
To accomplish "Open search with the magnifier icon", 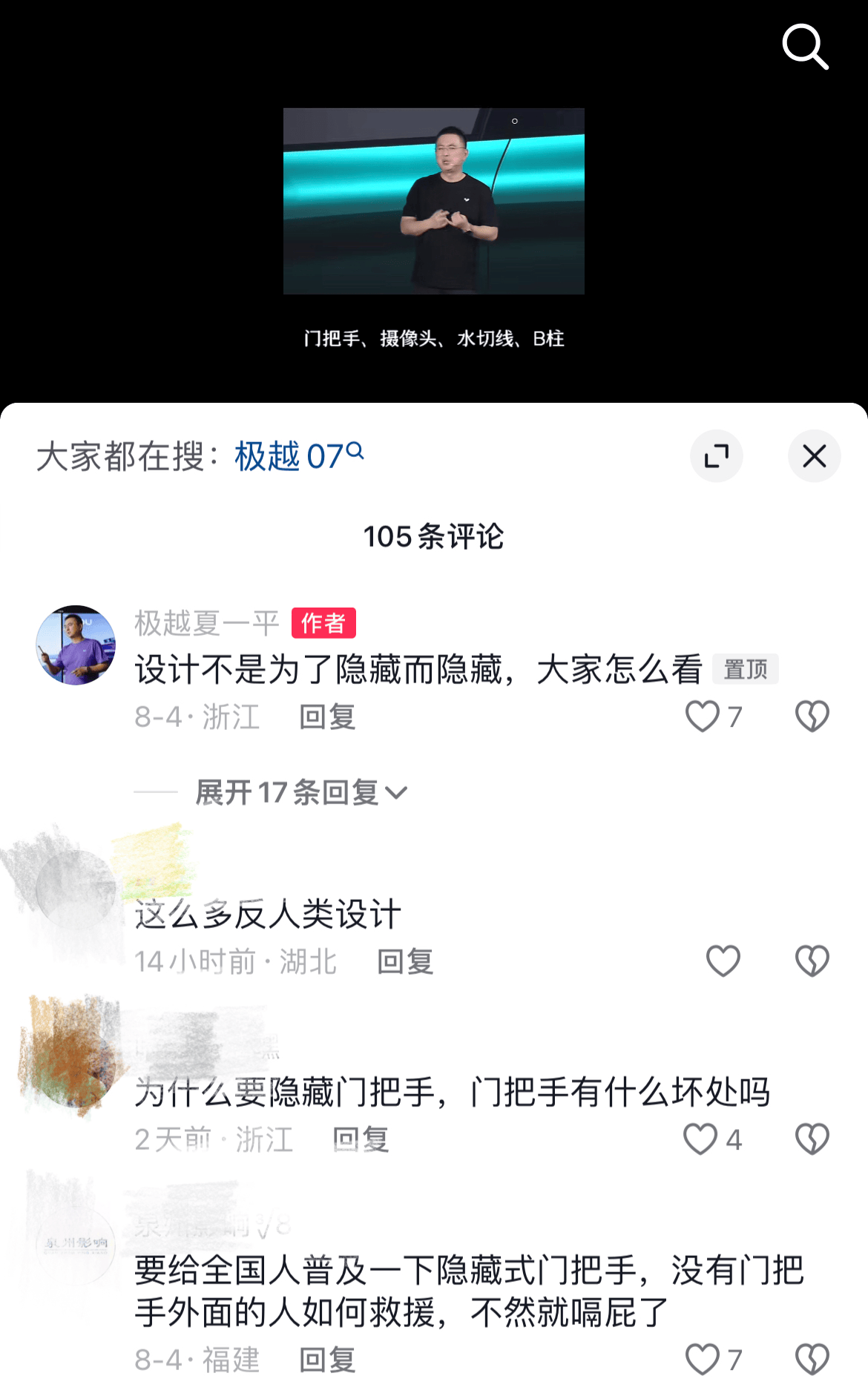I will pos(805,47).
